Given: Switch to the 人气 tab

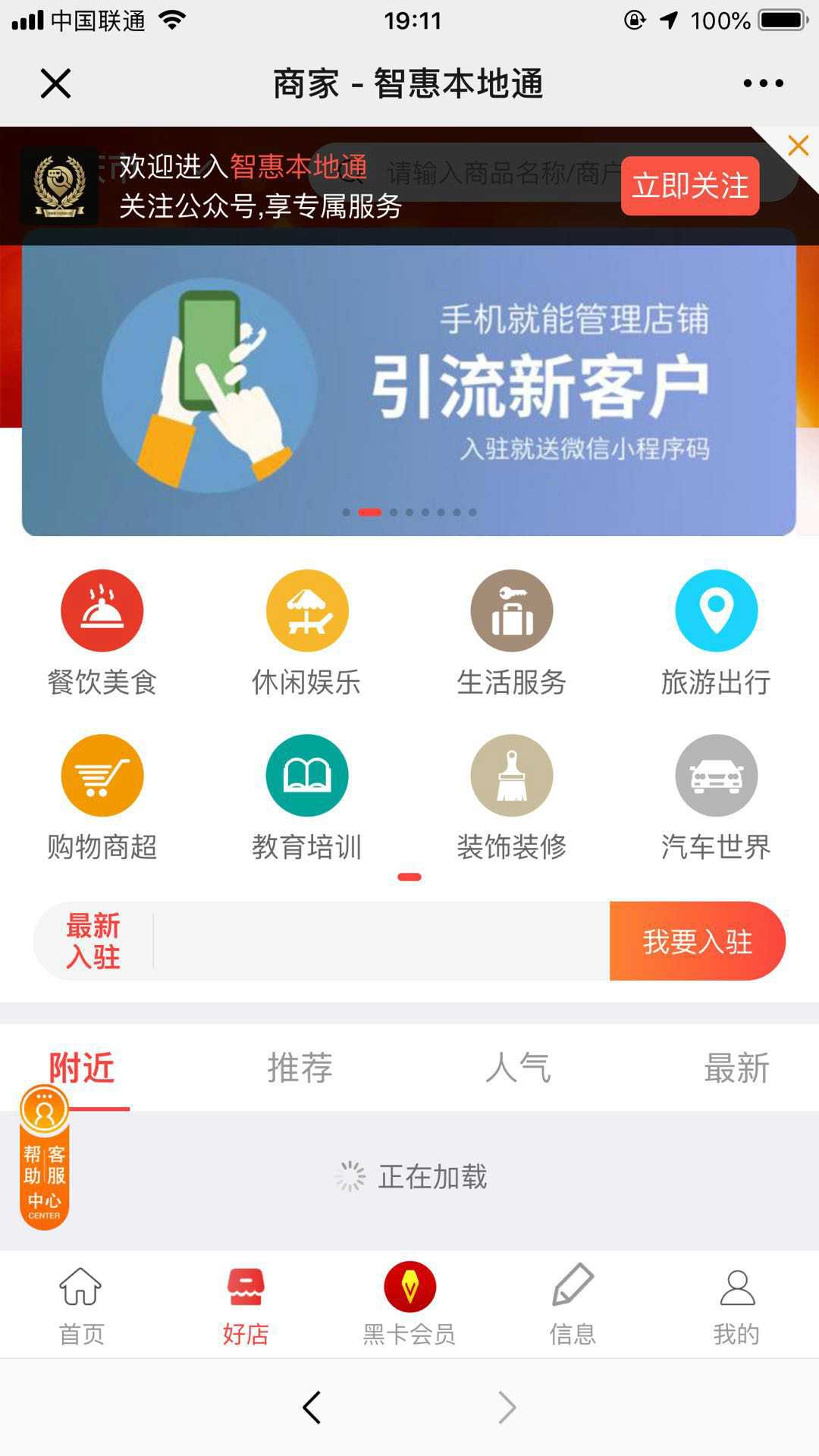Looking at the screenshot, I should pos(518,1068).
